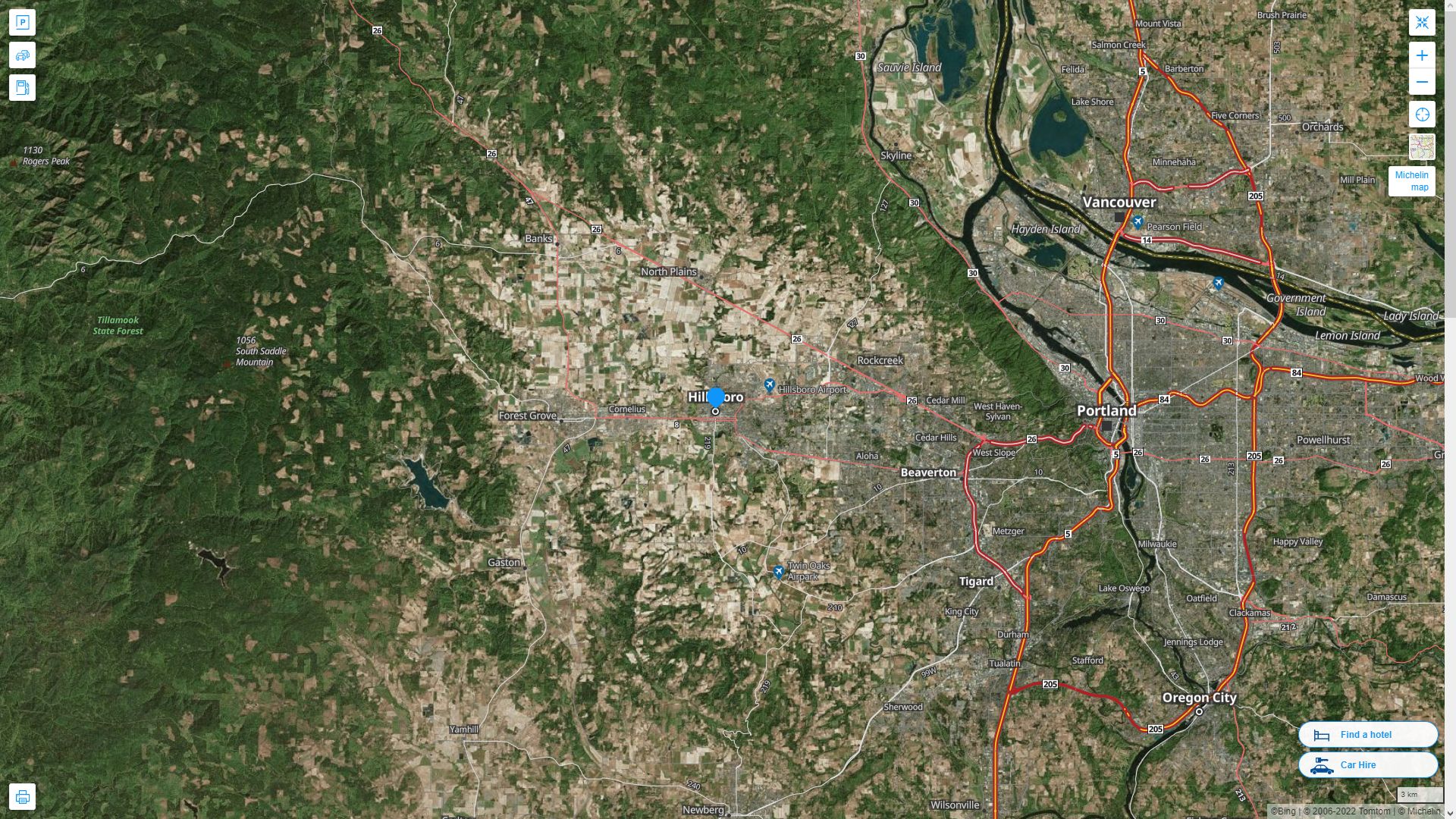
Task: Zoom in with the plus button
Action: point(1422,55)
